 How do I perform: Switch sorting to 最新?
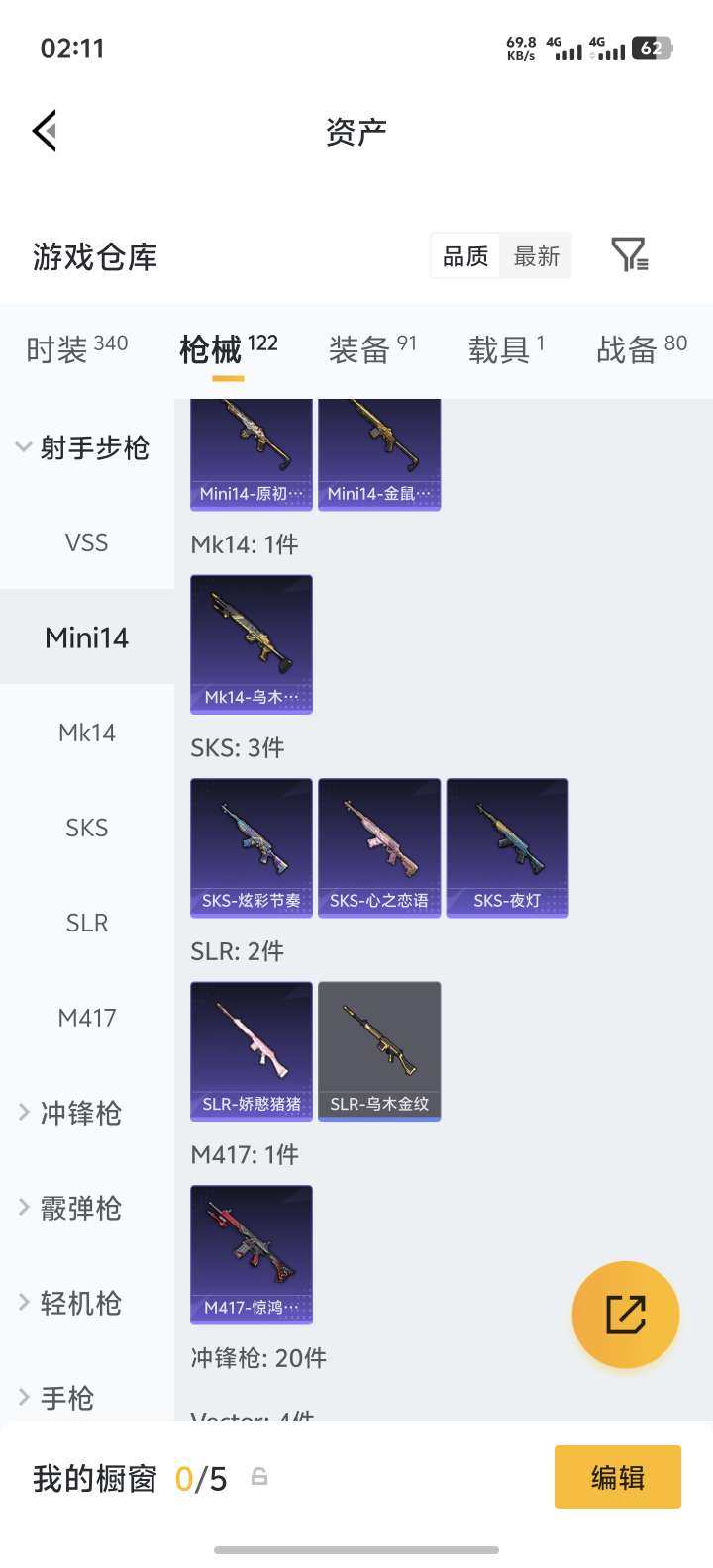[536, 255]
